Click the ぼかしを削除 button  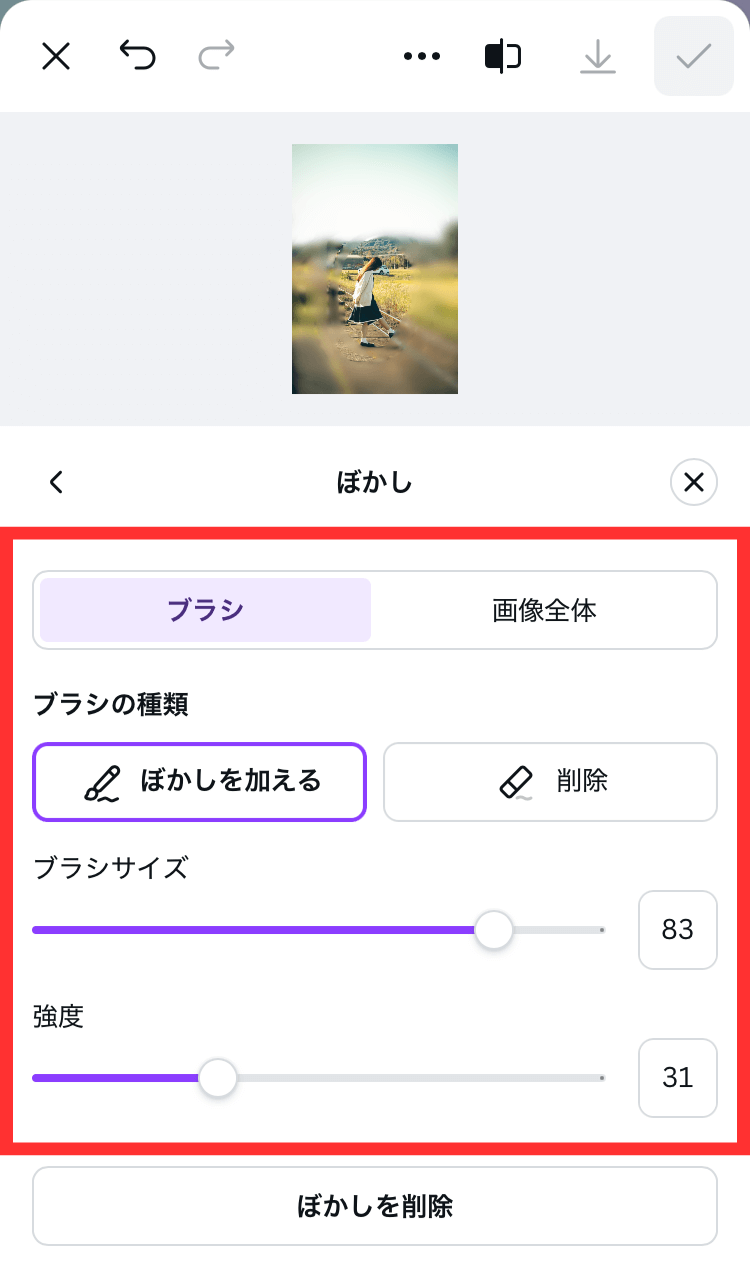click(x=375, y=1206)
